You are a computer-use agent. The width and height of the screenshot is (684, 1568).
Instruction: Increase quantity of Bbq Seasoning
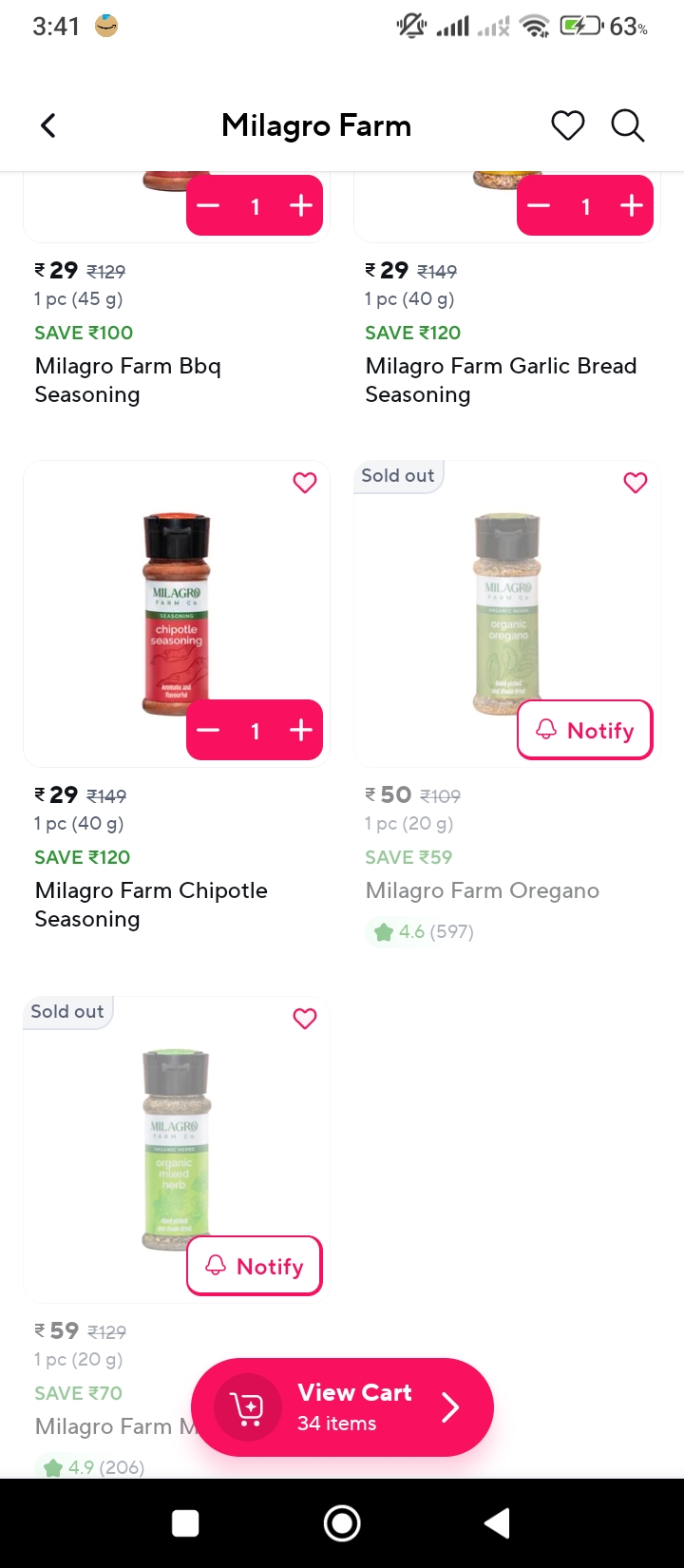301,206
